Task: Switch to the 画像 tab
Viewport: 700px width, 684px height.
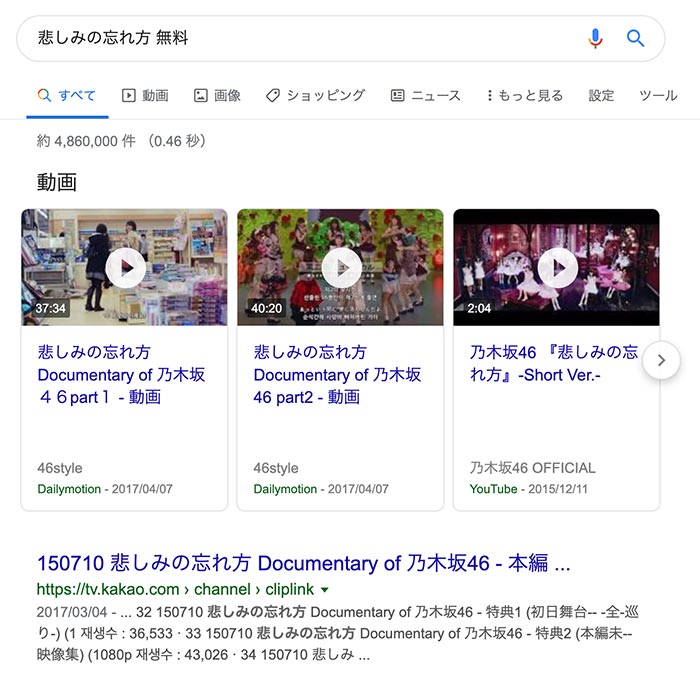Action: (217, 96)
